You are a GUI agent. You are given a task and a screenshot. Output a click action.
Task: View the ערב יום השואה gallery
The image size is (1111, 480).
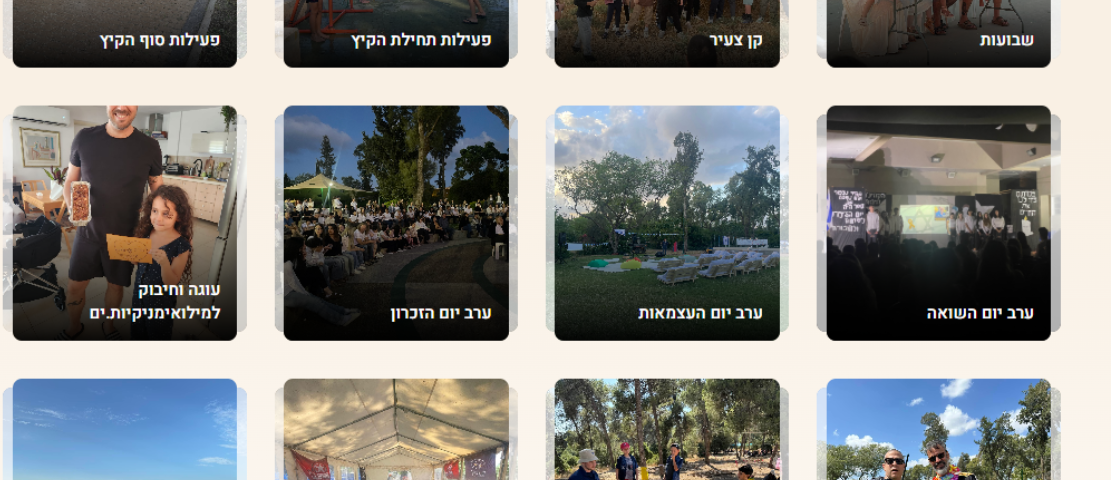click(938, 223)
